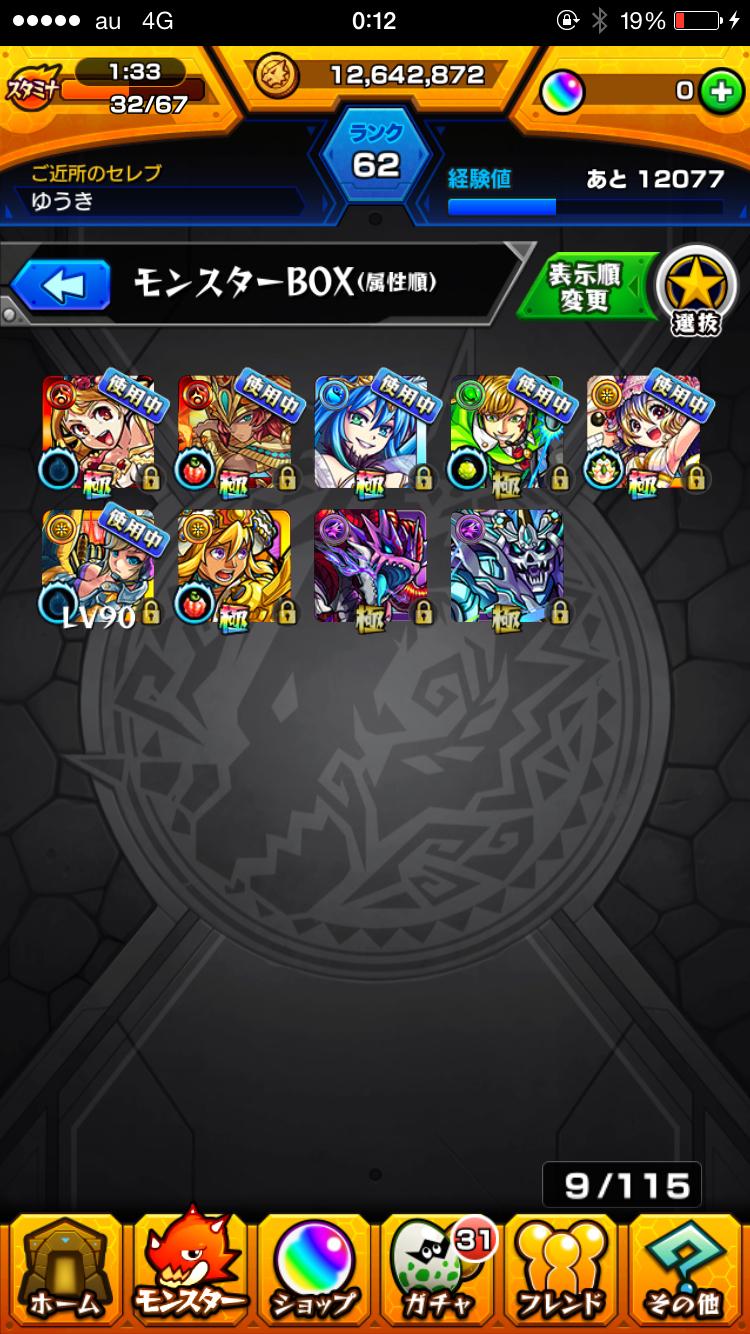Open the その他 menu tab
The width and height of the screenshot is (750, 1334).
[686, 1270]
